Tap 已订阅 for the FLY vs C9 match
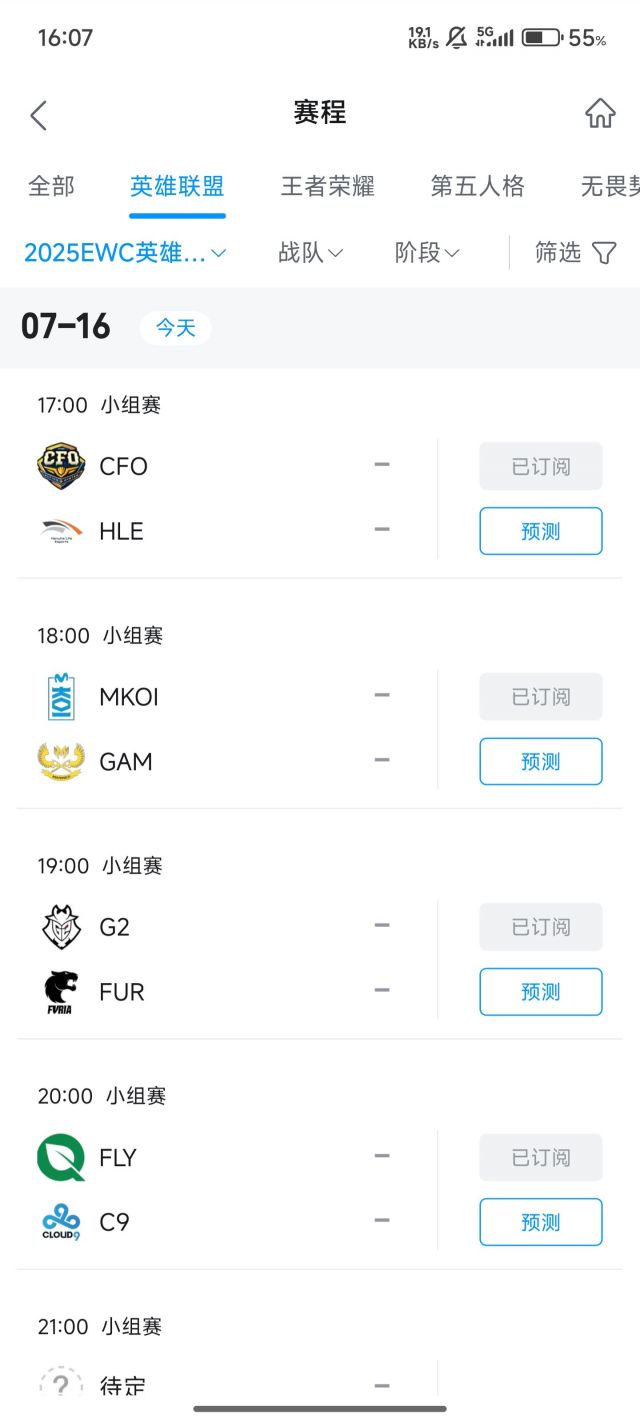Viewport: 640px width, 1422px height. [541, 1157]
